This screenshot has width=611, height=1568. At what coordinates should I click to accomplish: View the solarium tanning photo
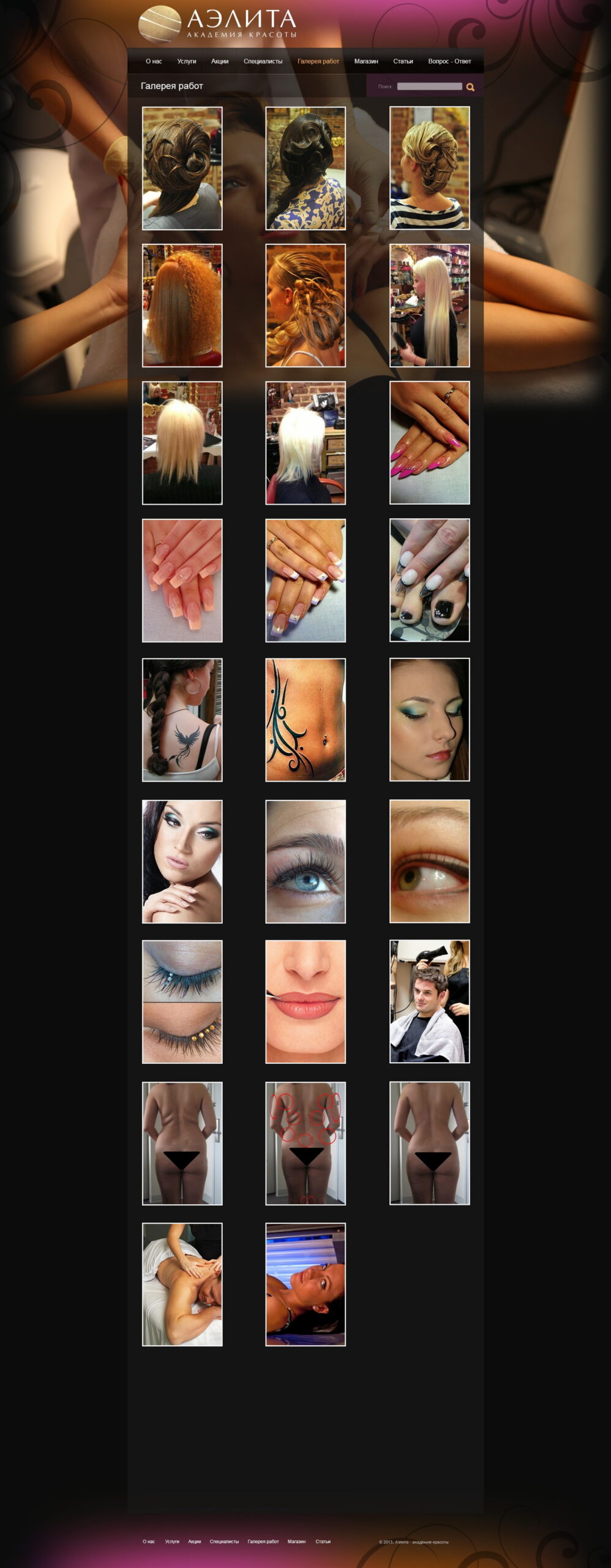305,1284
